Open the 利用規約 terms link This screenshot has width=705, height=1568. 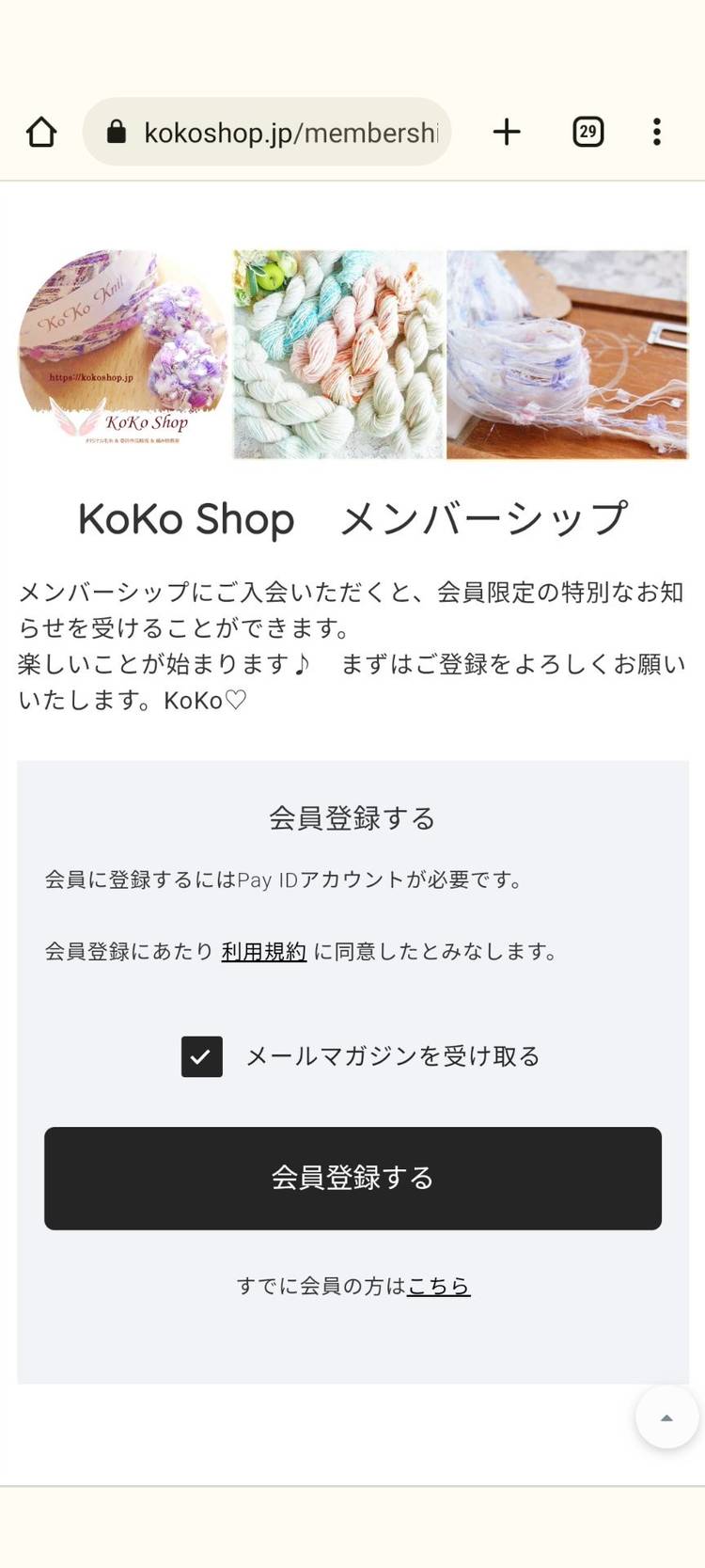pos(264,952)
